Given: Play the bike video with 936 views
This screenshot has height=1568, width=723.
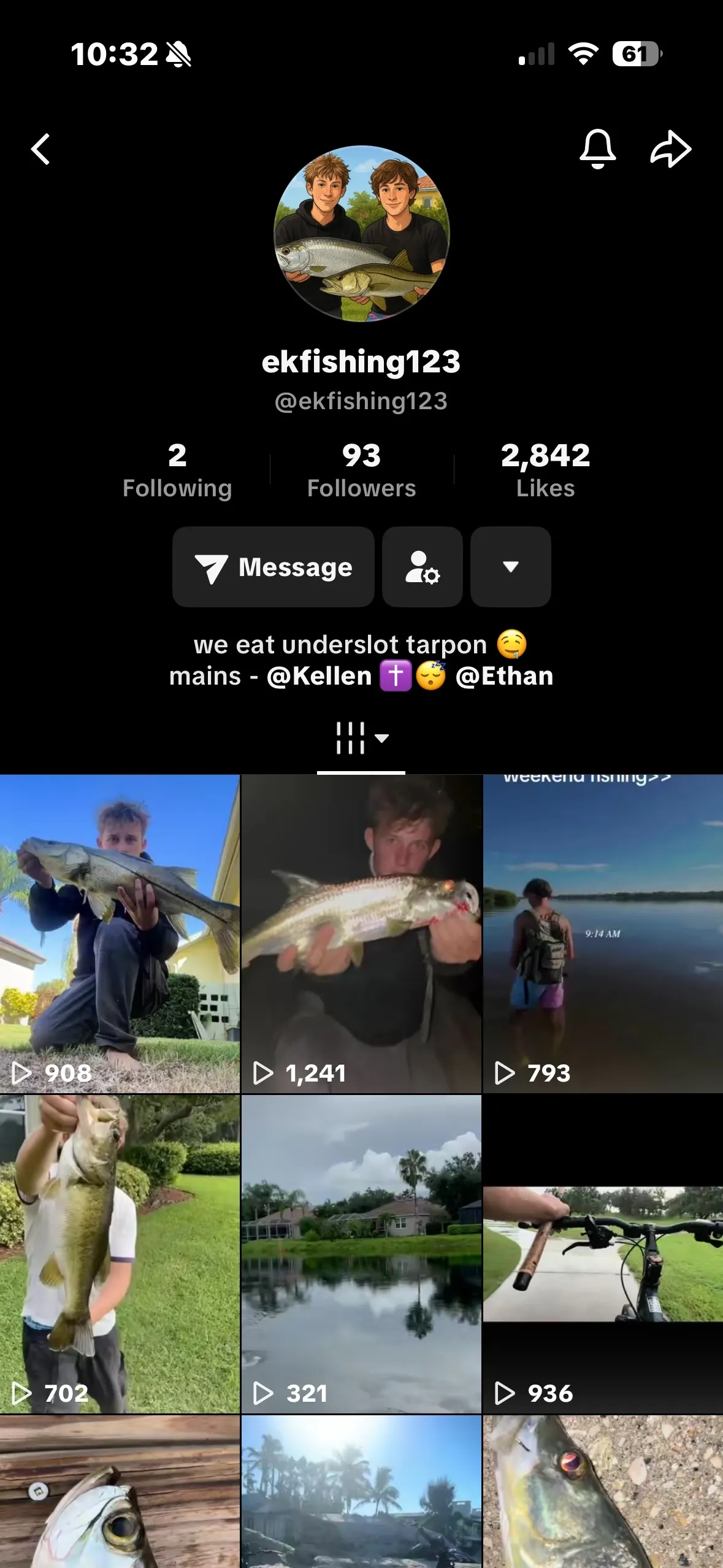Looking at the screenshot, I should tap(603, 1254).
